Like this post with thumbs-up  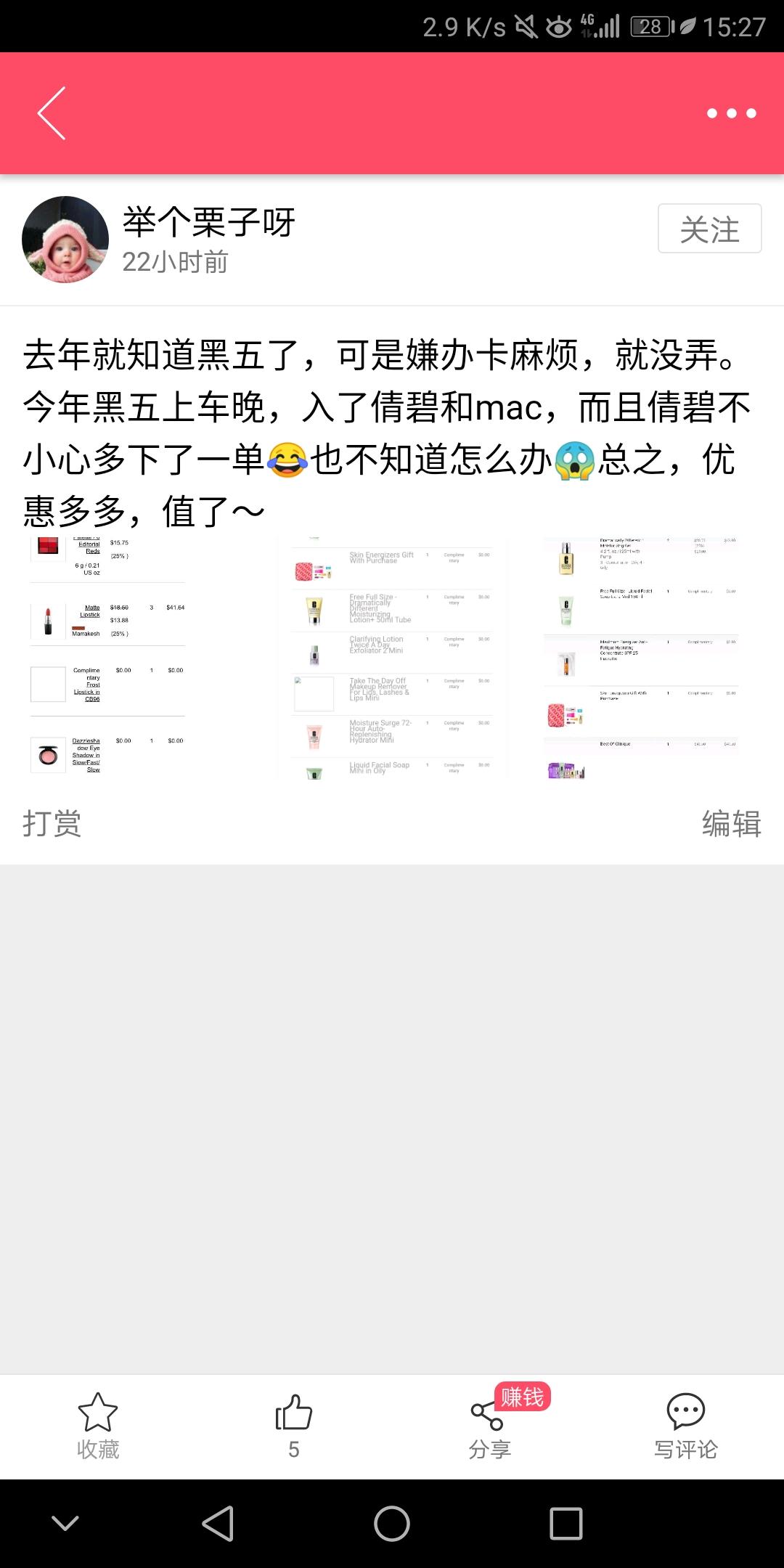294,1426
